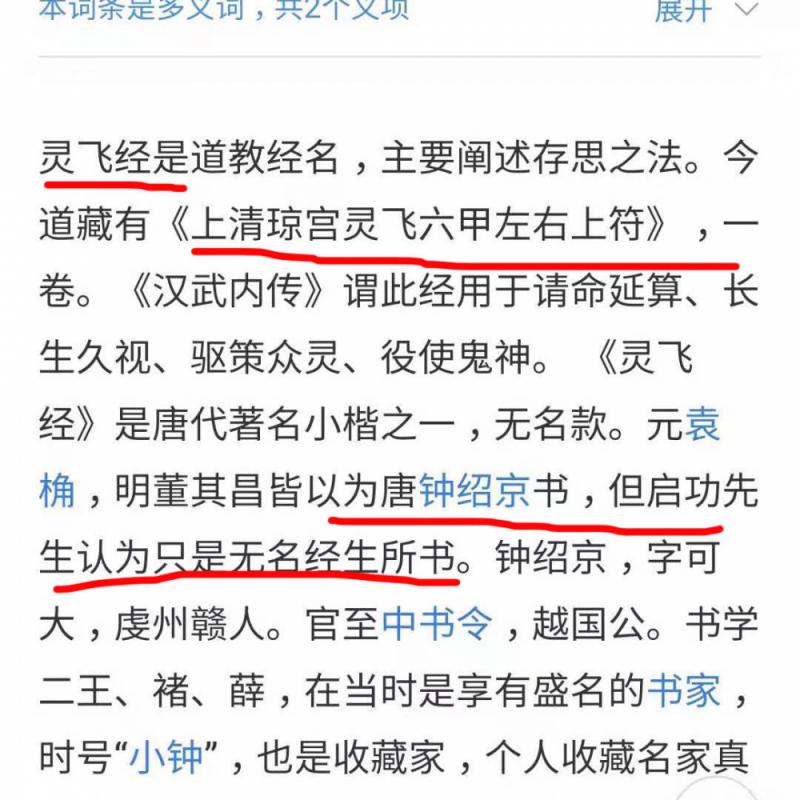This screenshot has width=800, height=800.
Task: Tap the 小钟 link
Action: (166, 756)
